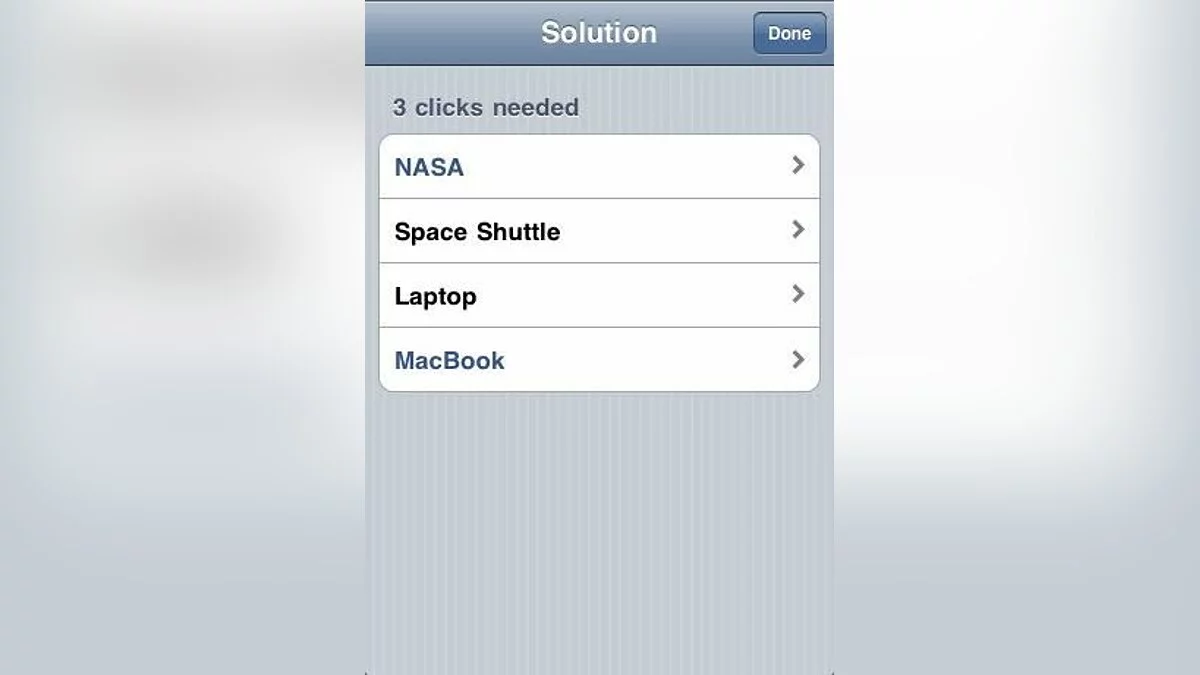View the MacBook entry
This screenshot has width=1200, height=675.
click(598, 360)
